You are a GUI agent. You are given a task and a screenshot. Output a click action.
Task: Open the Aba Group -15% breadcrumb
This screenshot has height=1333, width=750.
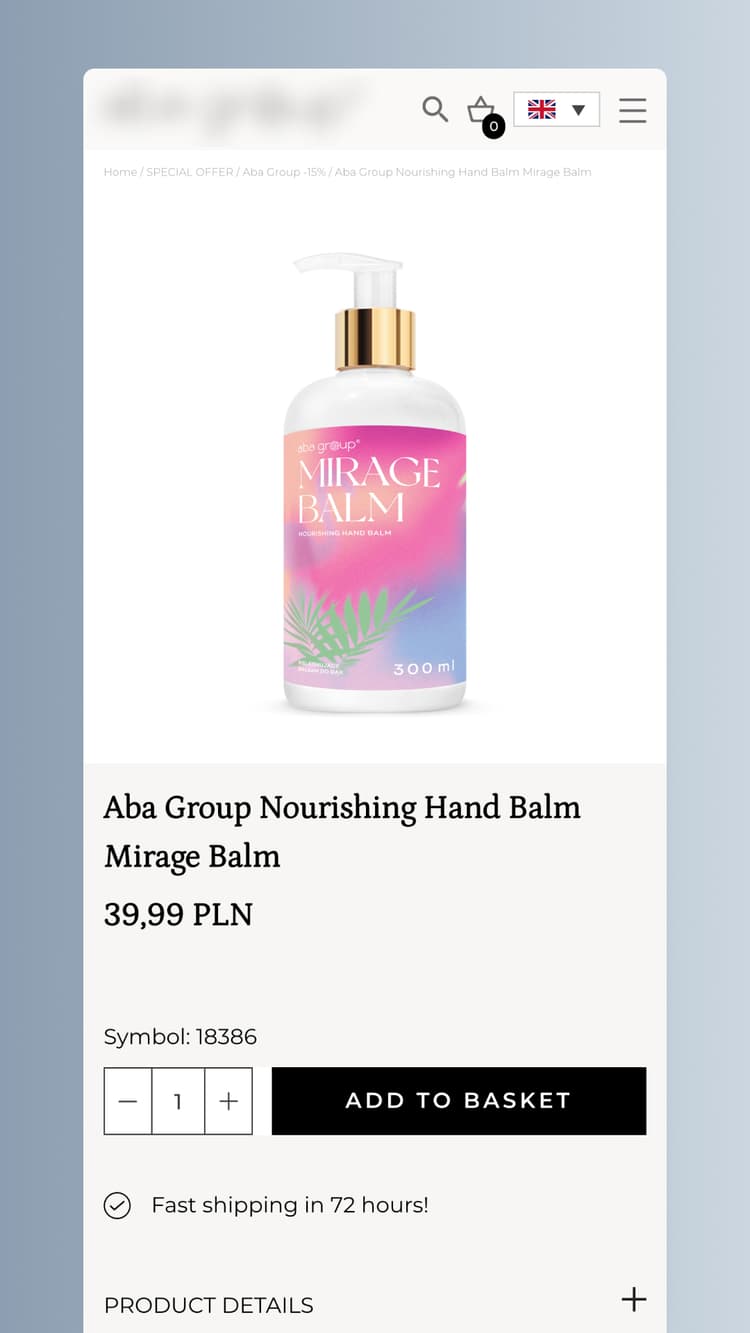284,172
